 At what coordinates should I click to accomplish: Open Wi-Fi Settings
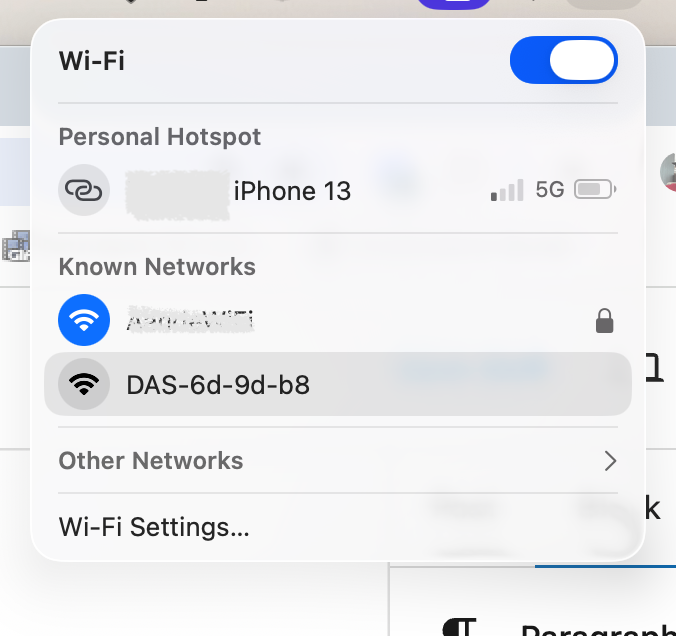154,526
